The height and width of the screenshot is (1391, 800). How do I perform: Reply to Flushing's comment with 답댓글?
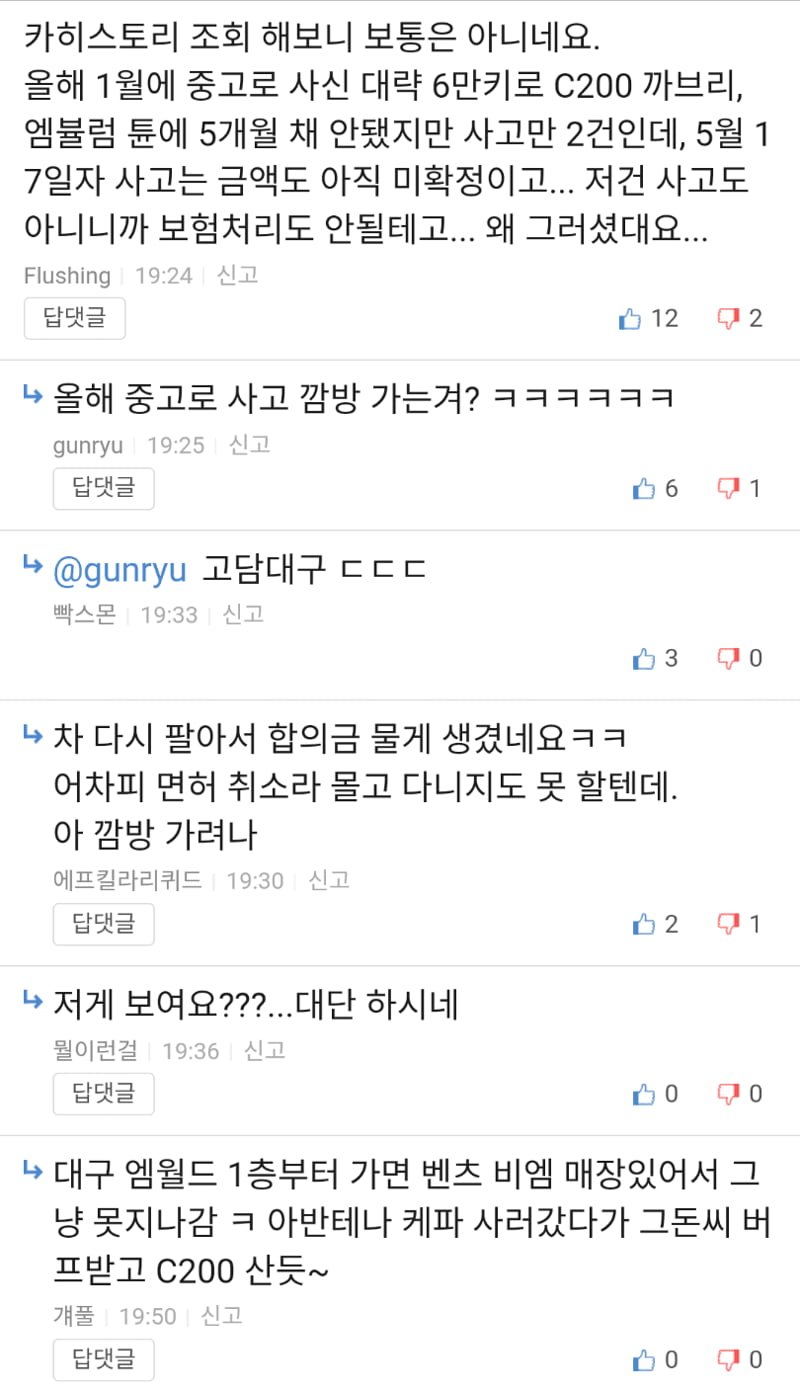pos(74,318)
